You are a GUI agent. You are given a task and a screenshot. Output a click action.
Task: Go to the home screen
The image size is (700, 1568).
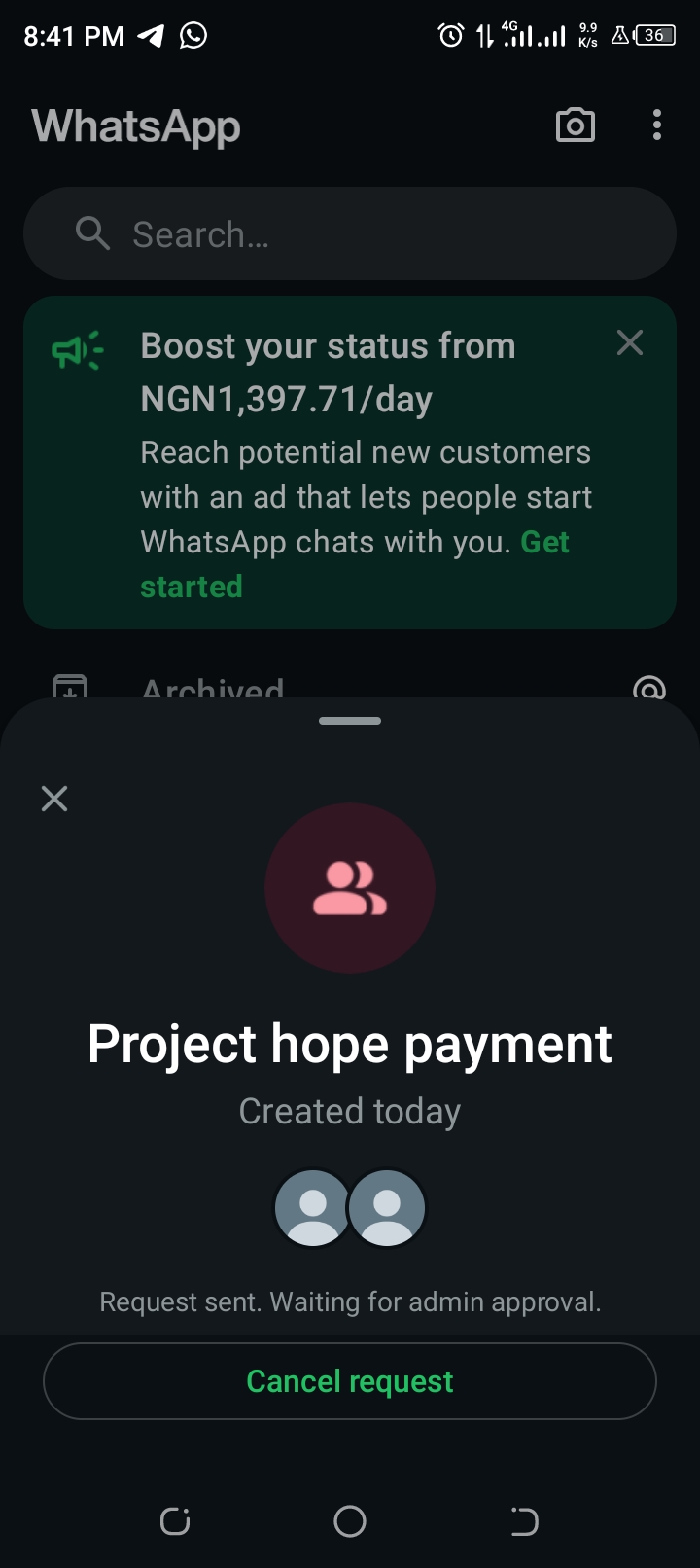pos(350,1520)
